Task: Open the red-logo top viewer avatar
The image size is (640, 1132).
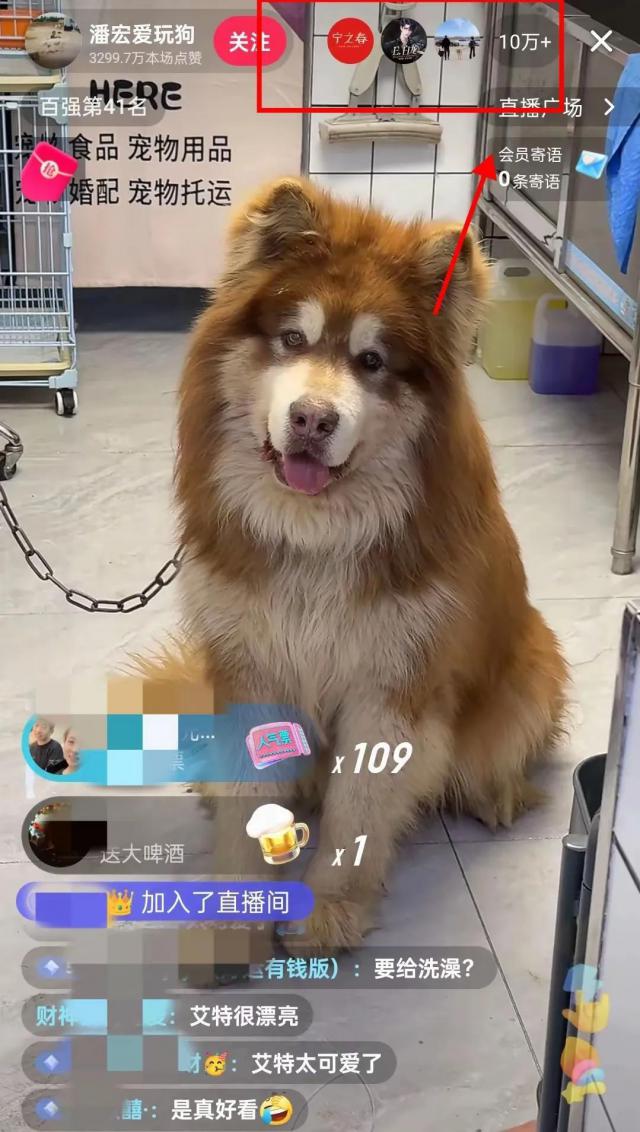Action: (x=351, y=42)
